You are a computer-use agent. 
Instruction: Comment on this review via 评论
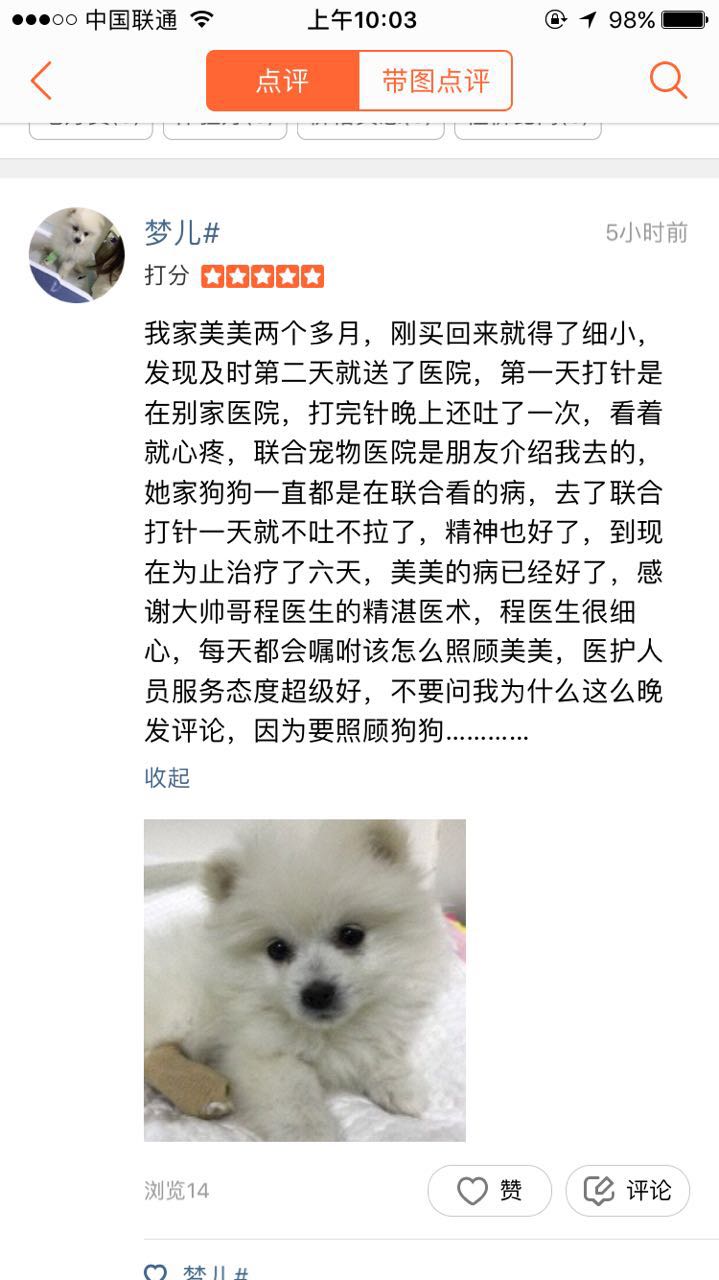628,1190
